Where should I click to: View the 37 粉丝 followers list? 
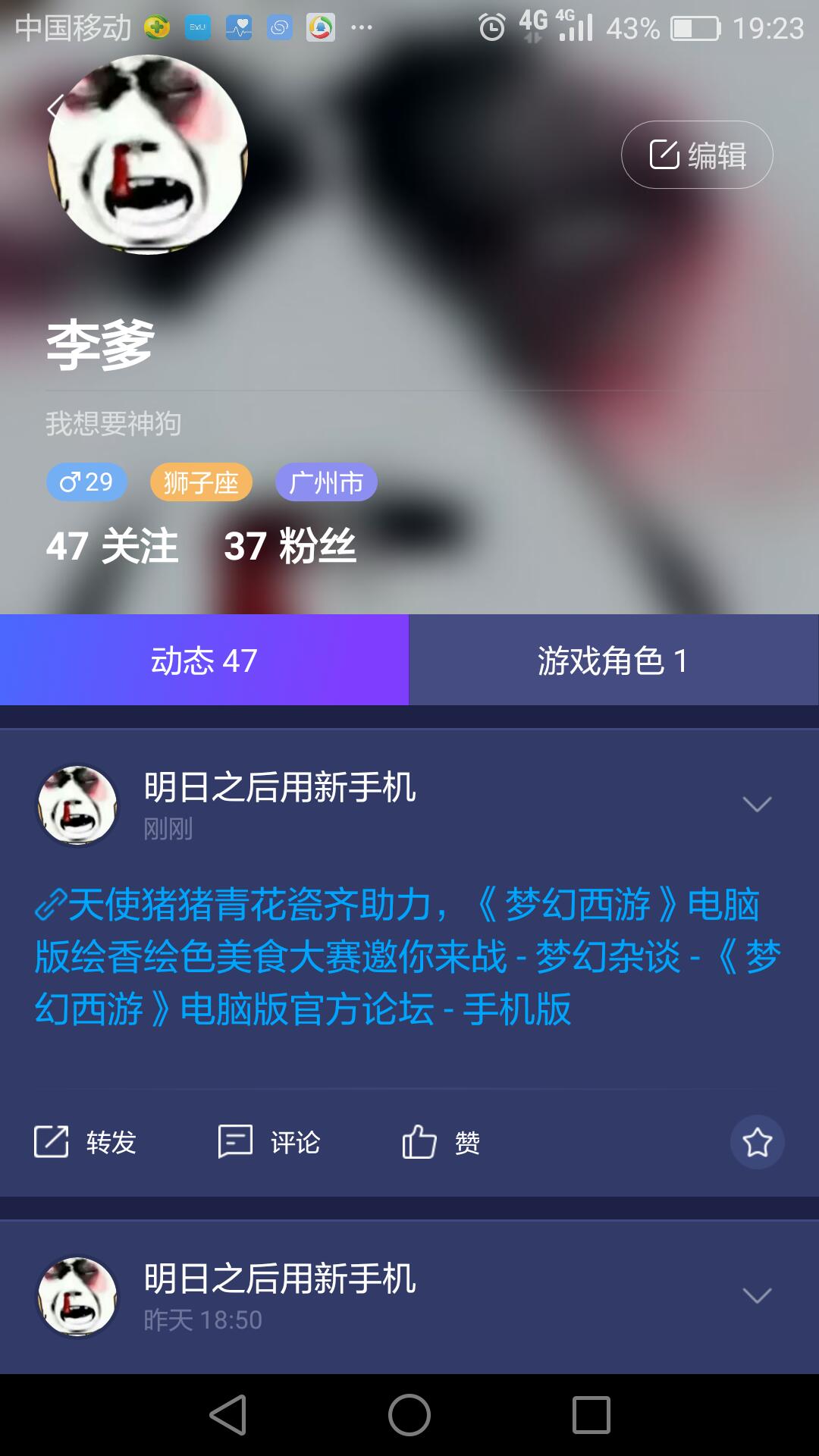coord(290,546)
